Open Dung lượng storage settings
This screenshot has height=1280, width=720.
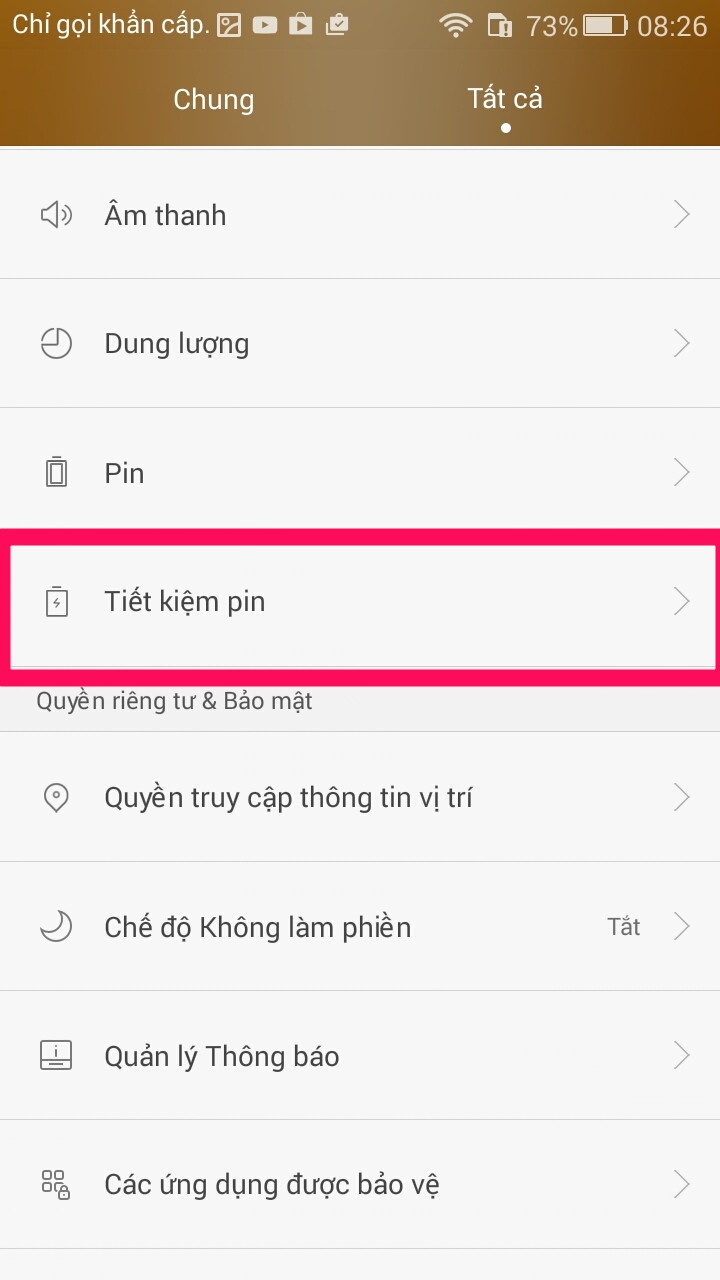[360, 344]
